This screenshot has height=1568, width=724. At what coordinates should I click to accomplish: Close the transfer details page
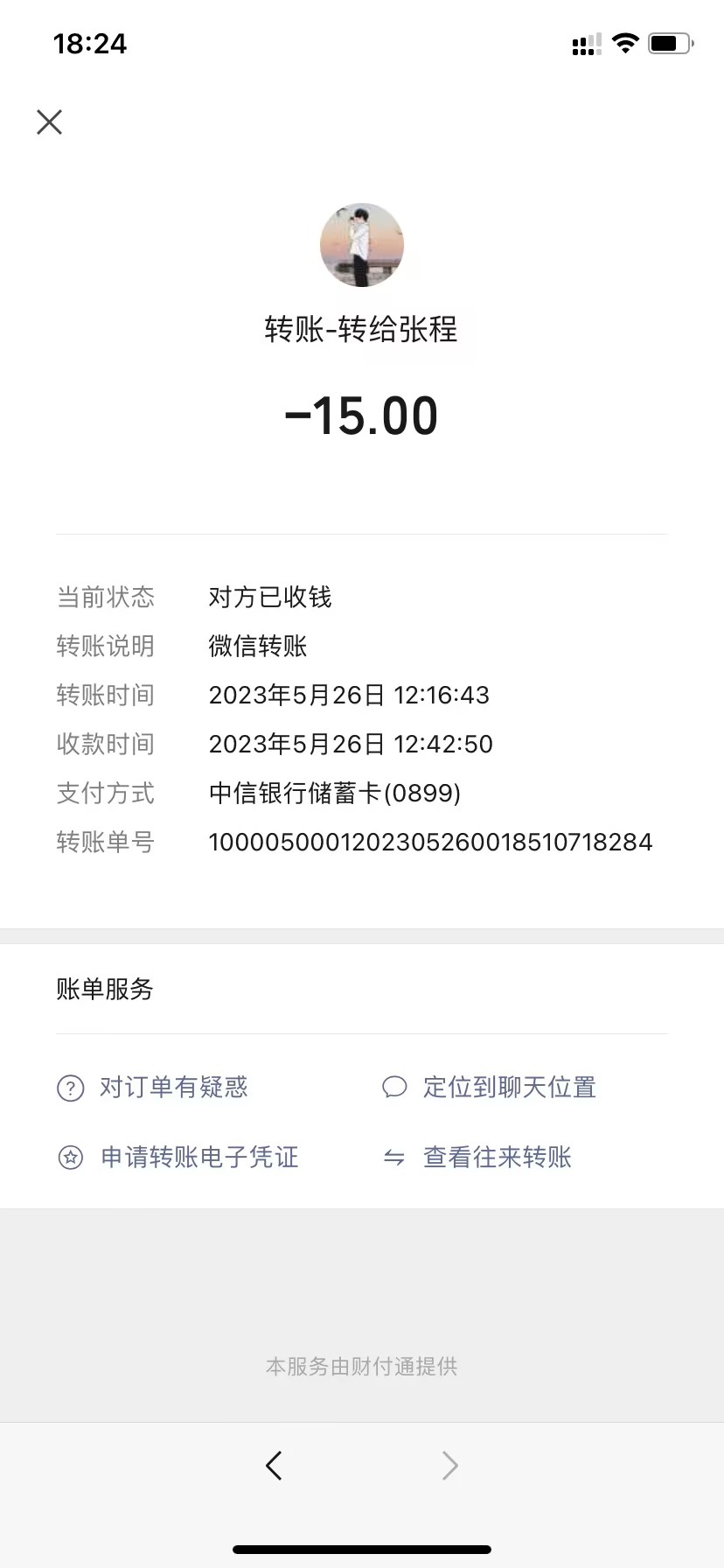(x=50, y=122)
